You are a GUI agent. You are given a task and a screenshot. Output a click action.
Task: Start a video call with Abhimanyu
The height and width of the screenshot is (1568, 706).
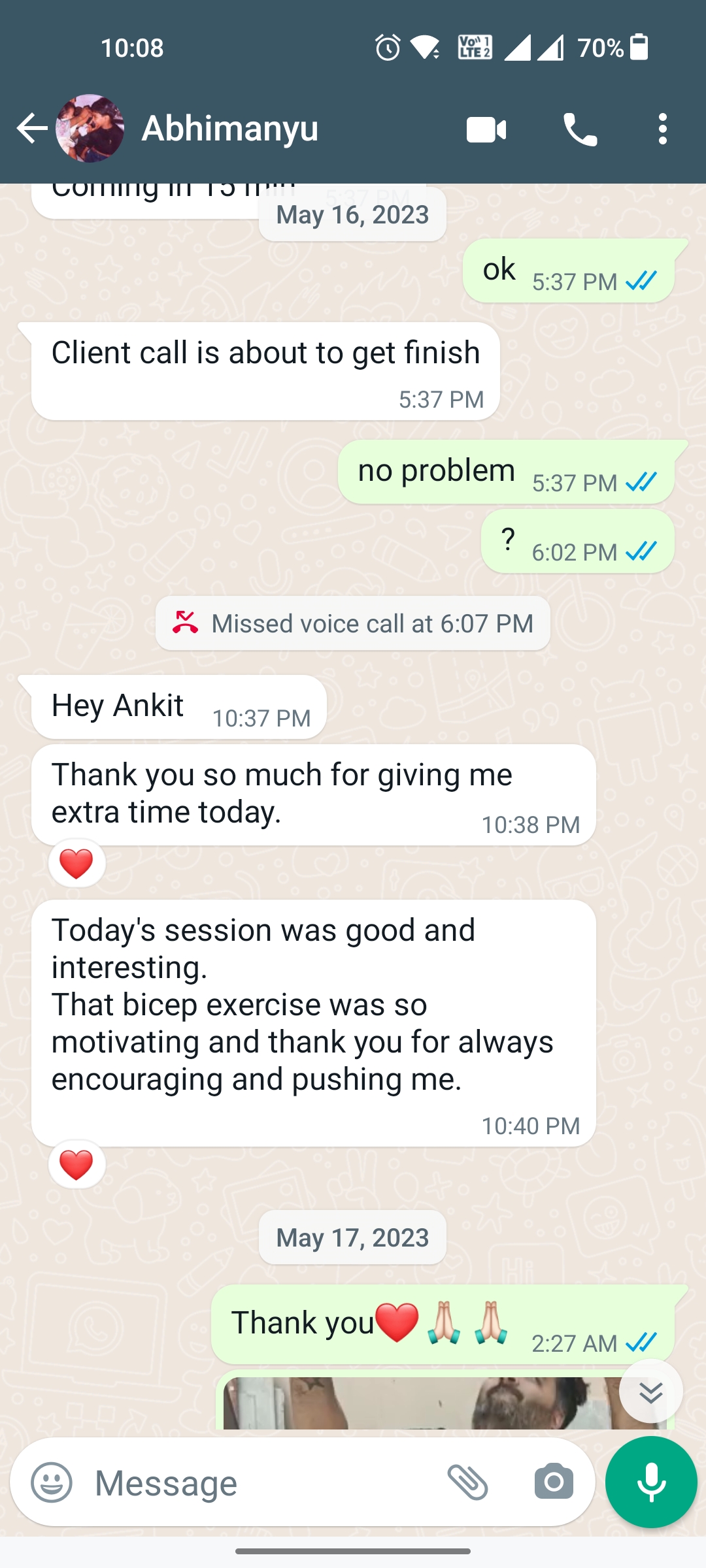pos(486,129)
